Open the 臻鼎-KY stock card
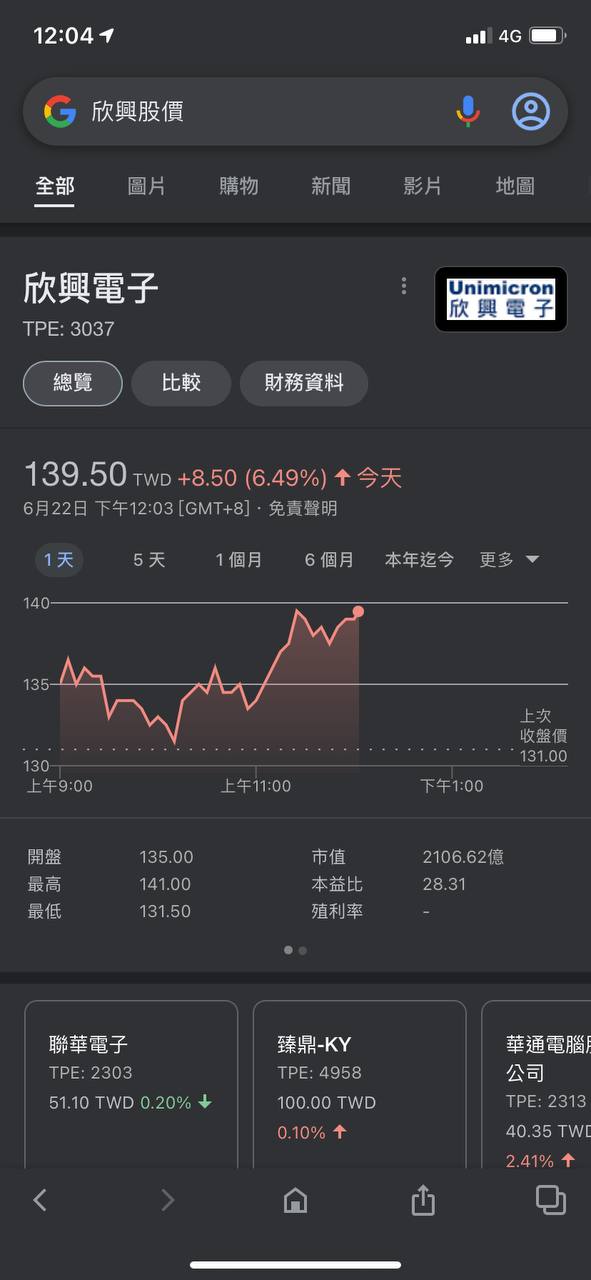591x1280 pixels. [360, 1084]
